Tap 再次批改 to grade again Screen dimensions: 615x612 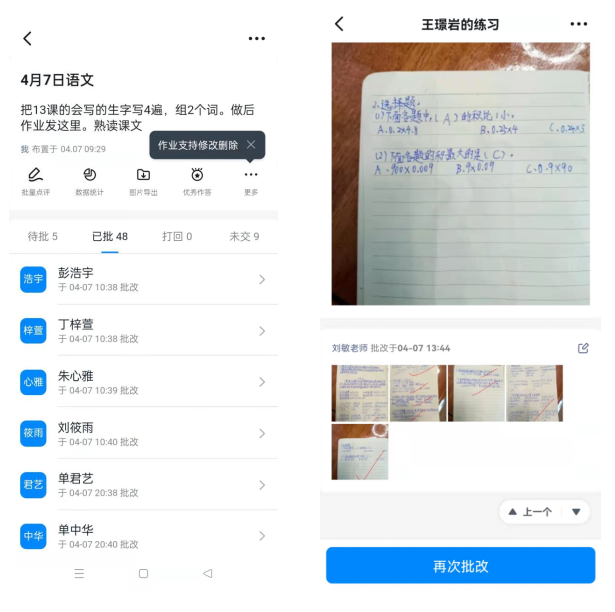tap(460, 566)
